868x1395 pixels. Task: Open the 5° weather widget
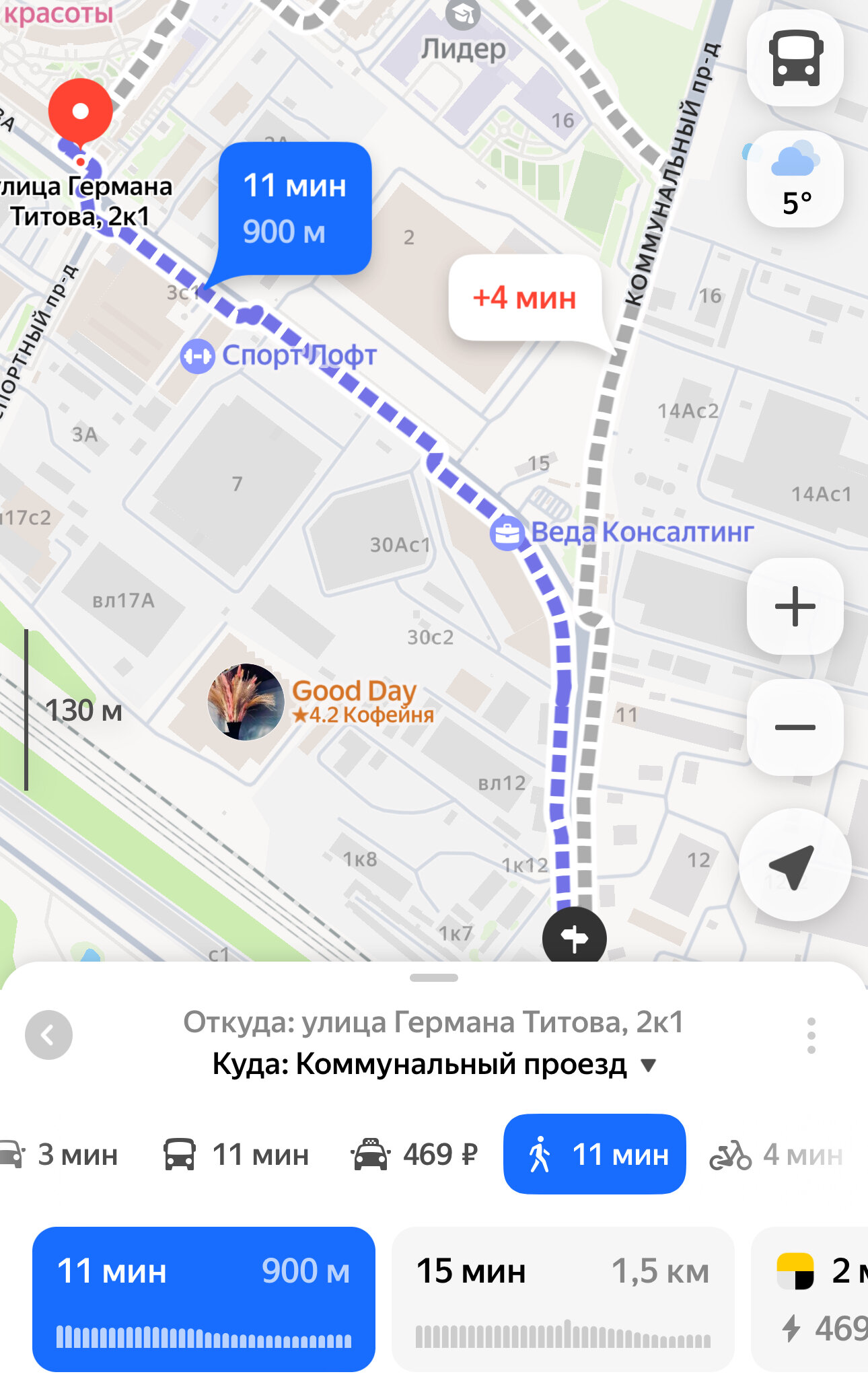(795, 180)
